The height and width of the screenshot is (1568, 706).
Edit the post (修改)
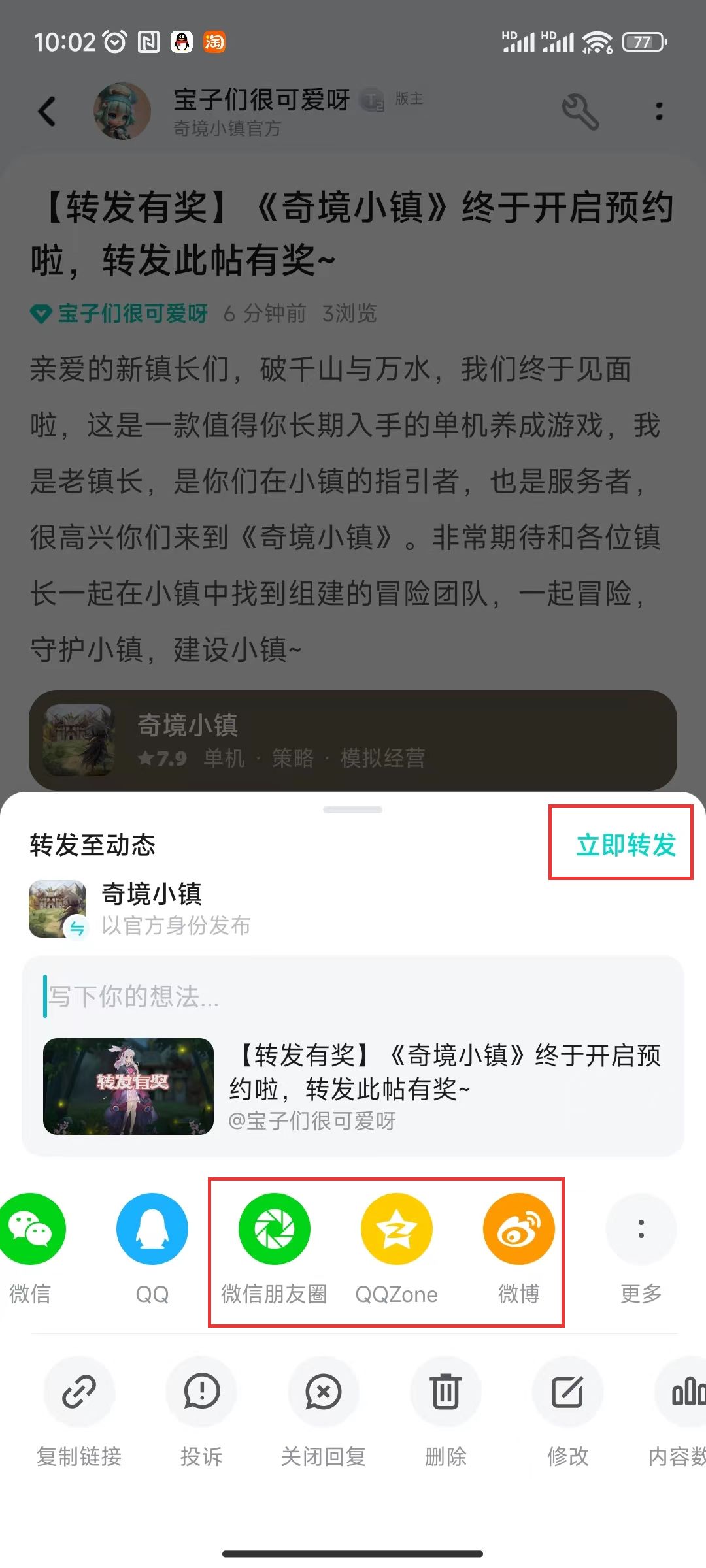[567, 1392]
